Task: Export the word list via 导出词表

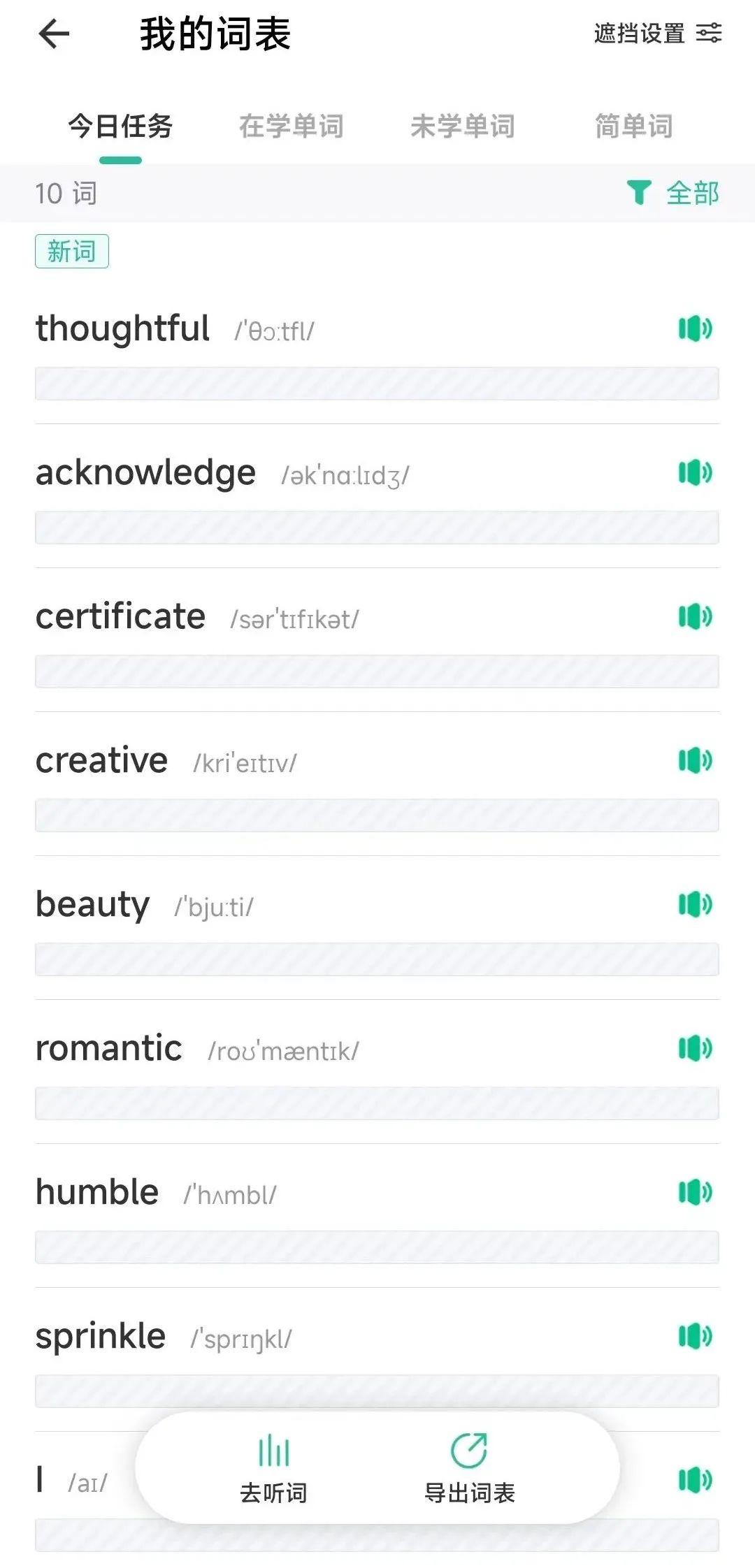Action: click(469, 1468)
